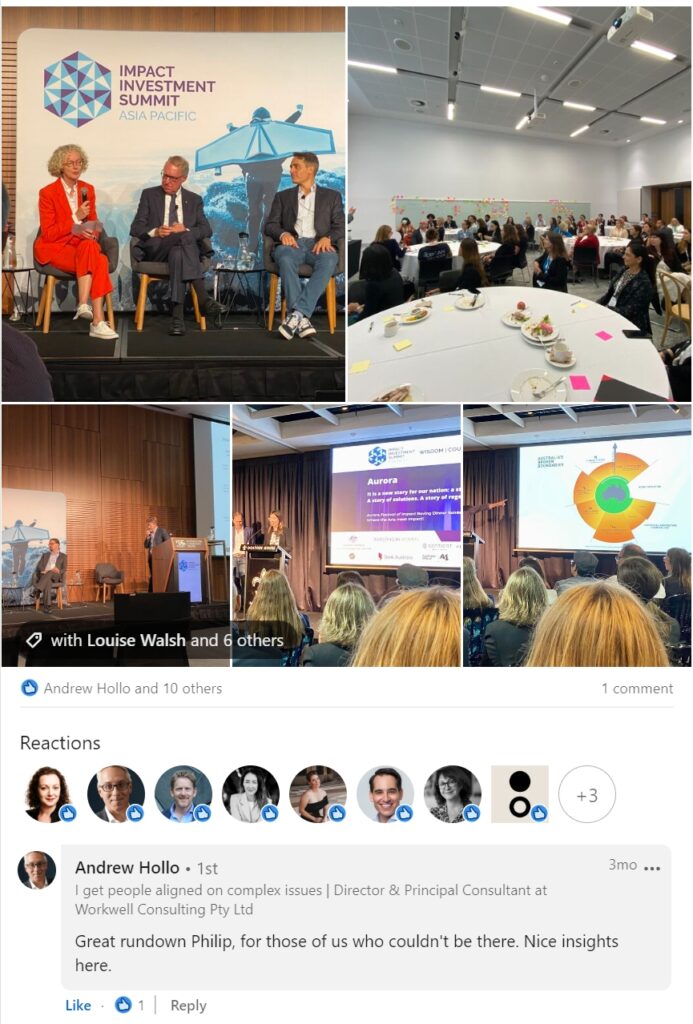Open the orange circular chart photo
The width and height of the screenshot is (693, 1024).
coord(577,535)
